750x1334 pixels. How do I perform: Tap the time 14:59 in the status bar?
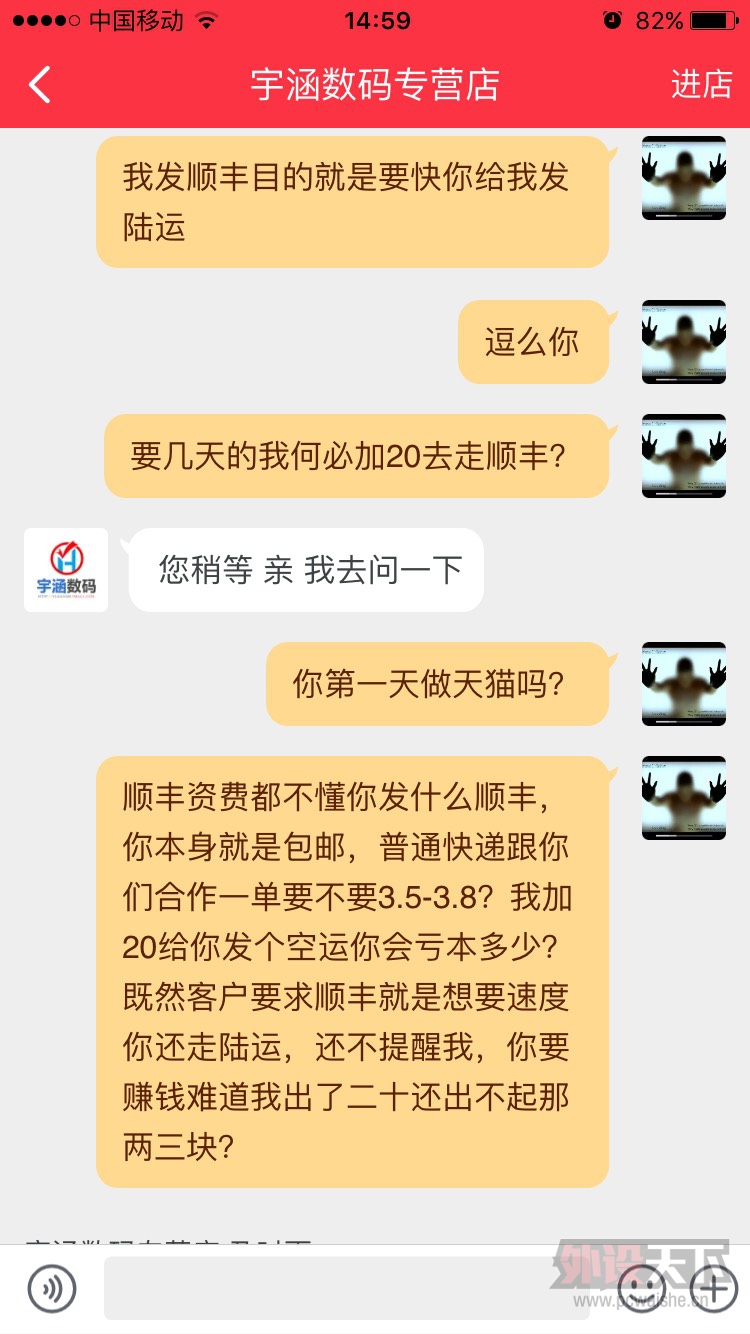click(375, 19)
